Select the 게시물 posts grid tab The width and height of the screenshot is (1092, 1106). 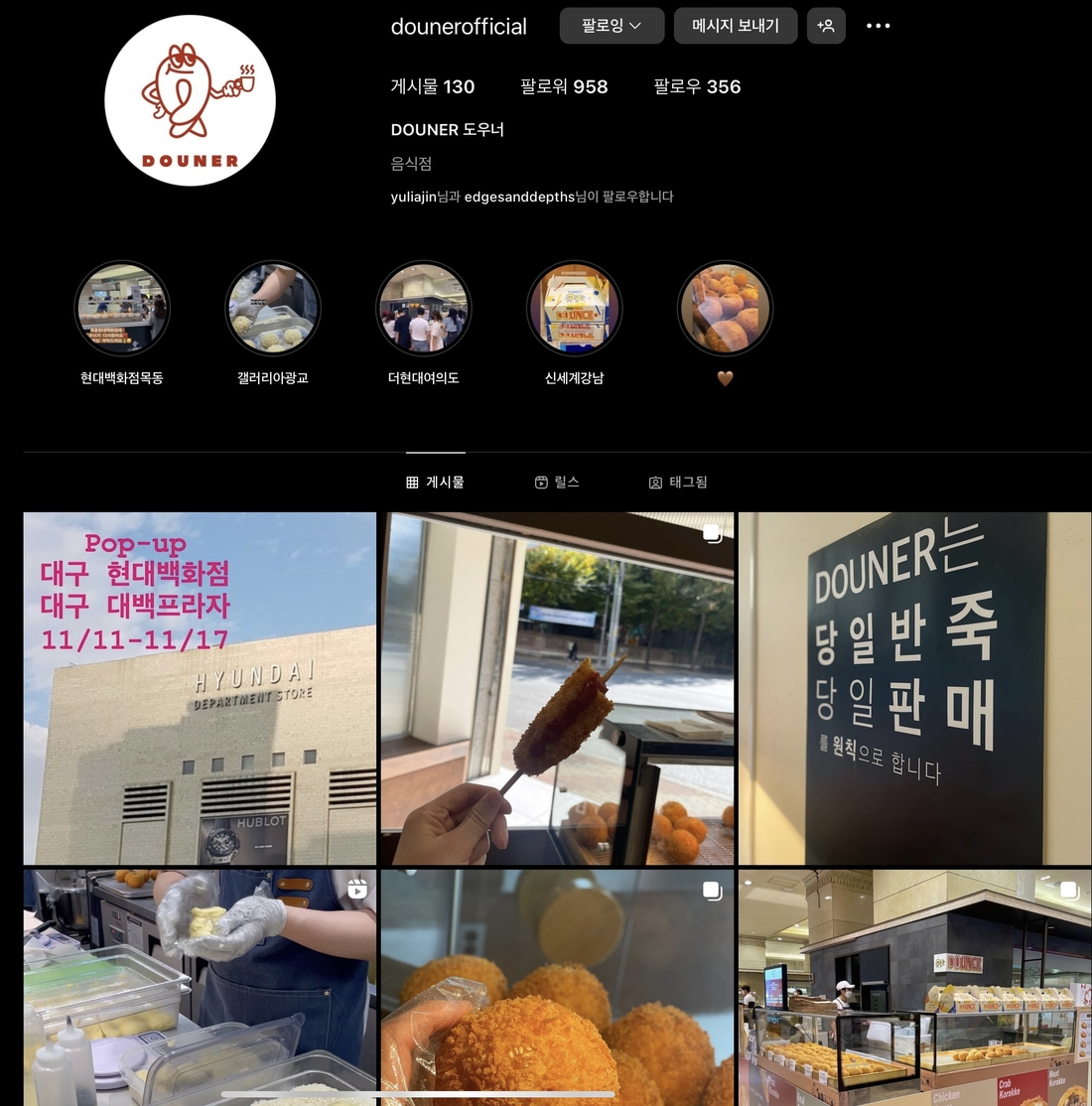click(435, 483)
